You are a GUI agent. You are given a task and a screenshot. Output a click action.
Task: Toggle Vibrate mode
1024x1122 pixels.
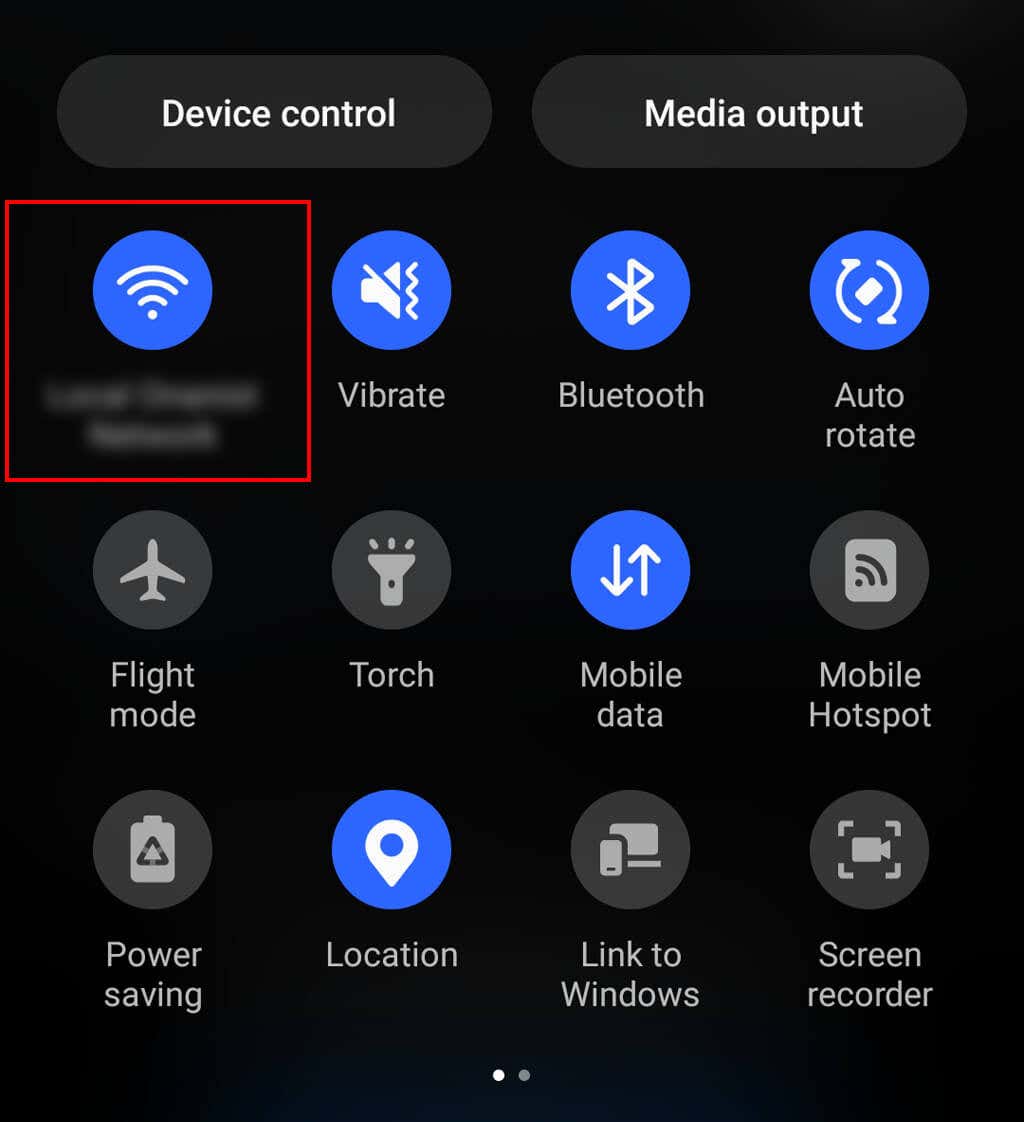[x=392, y=290]
